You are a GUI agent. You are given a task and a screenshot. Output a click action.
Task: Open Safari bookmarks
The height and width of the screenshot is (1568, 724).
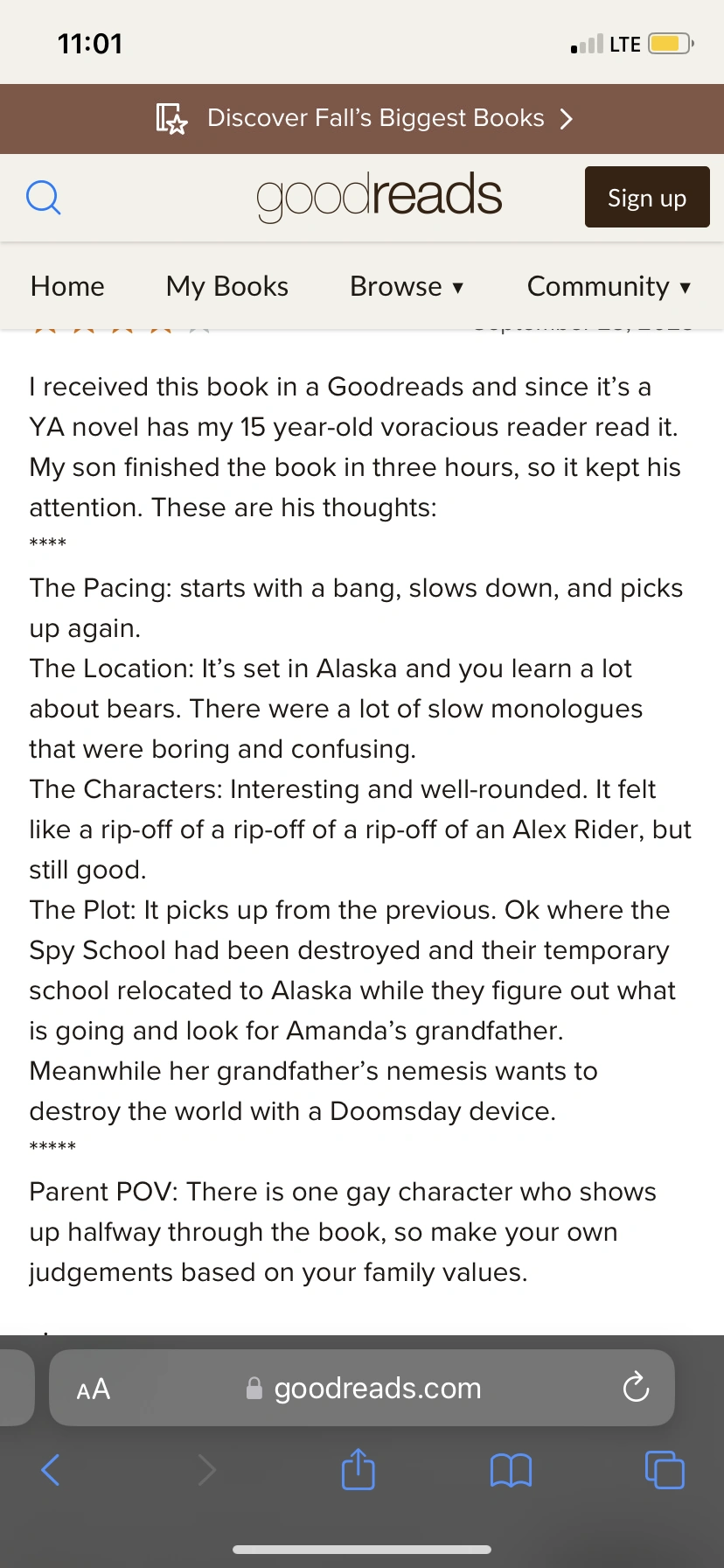tap(511, 1470)
